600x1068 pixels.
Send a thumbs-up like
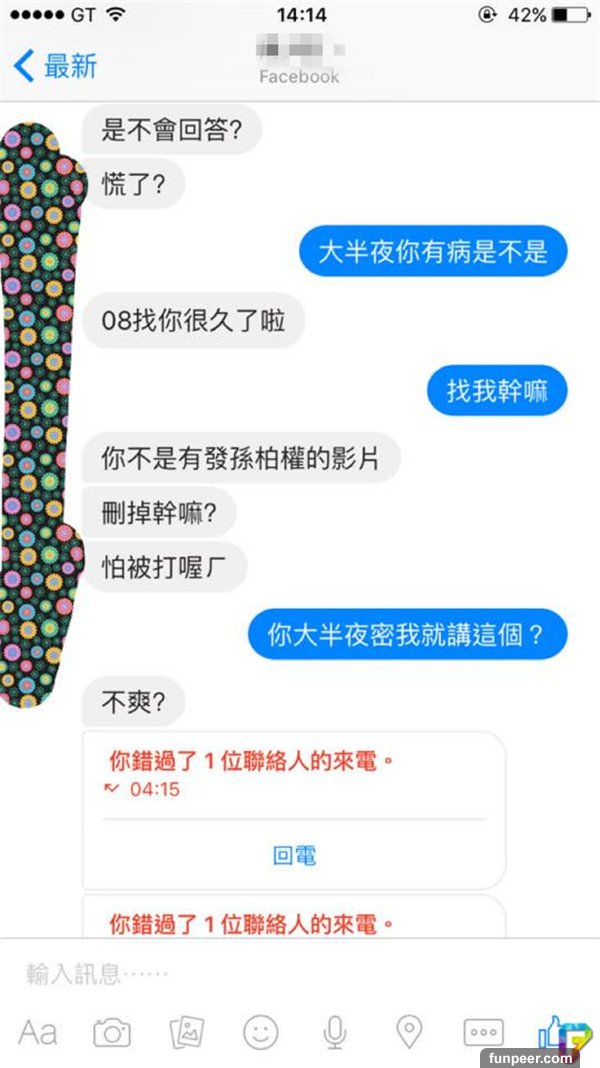tap(553, 1030)
